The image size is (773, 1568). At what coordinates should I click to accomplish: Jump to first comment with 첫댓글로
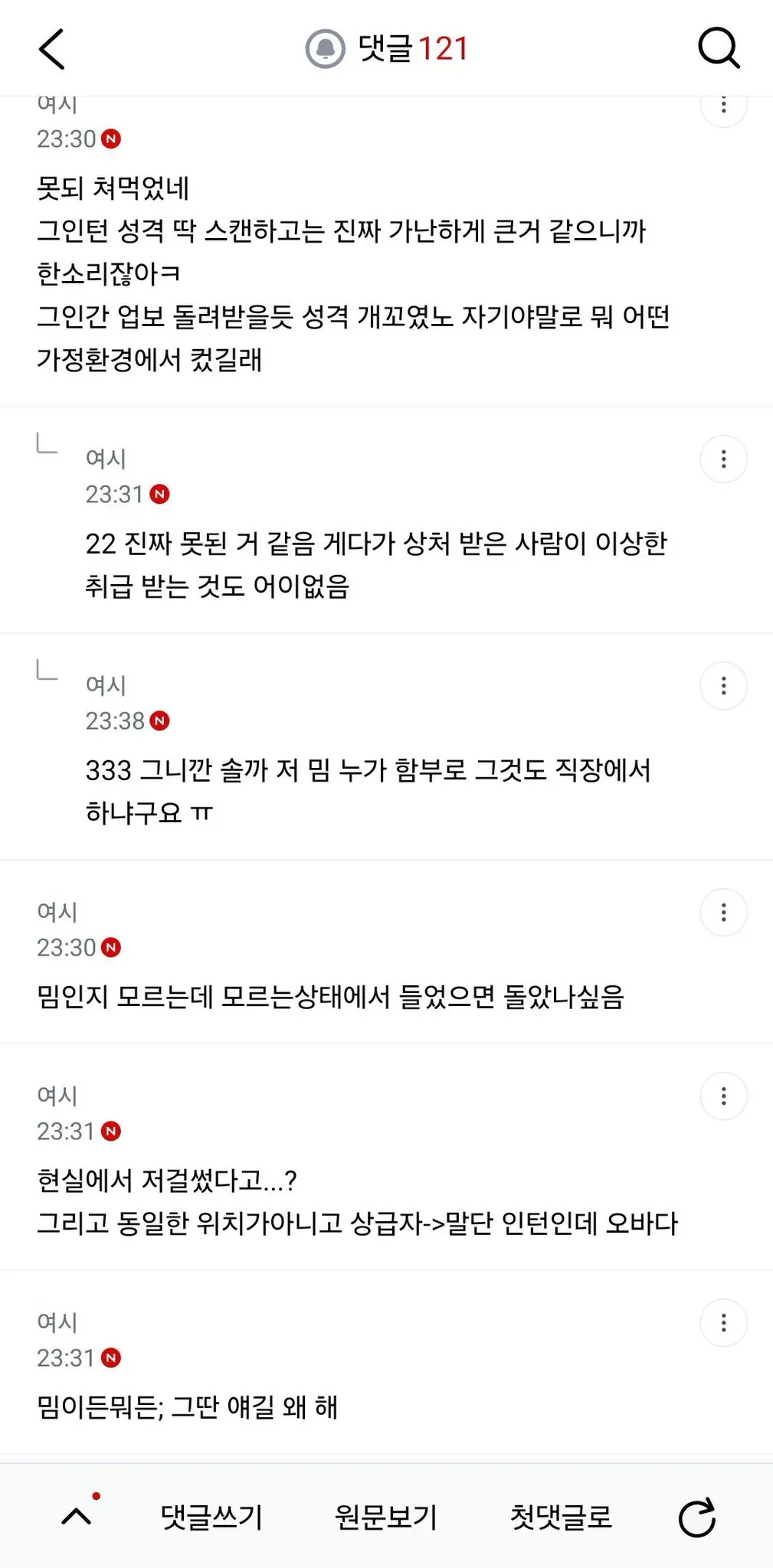[x=562, y=1517]
